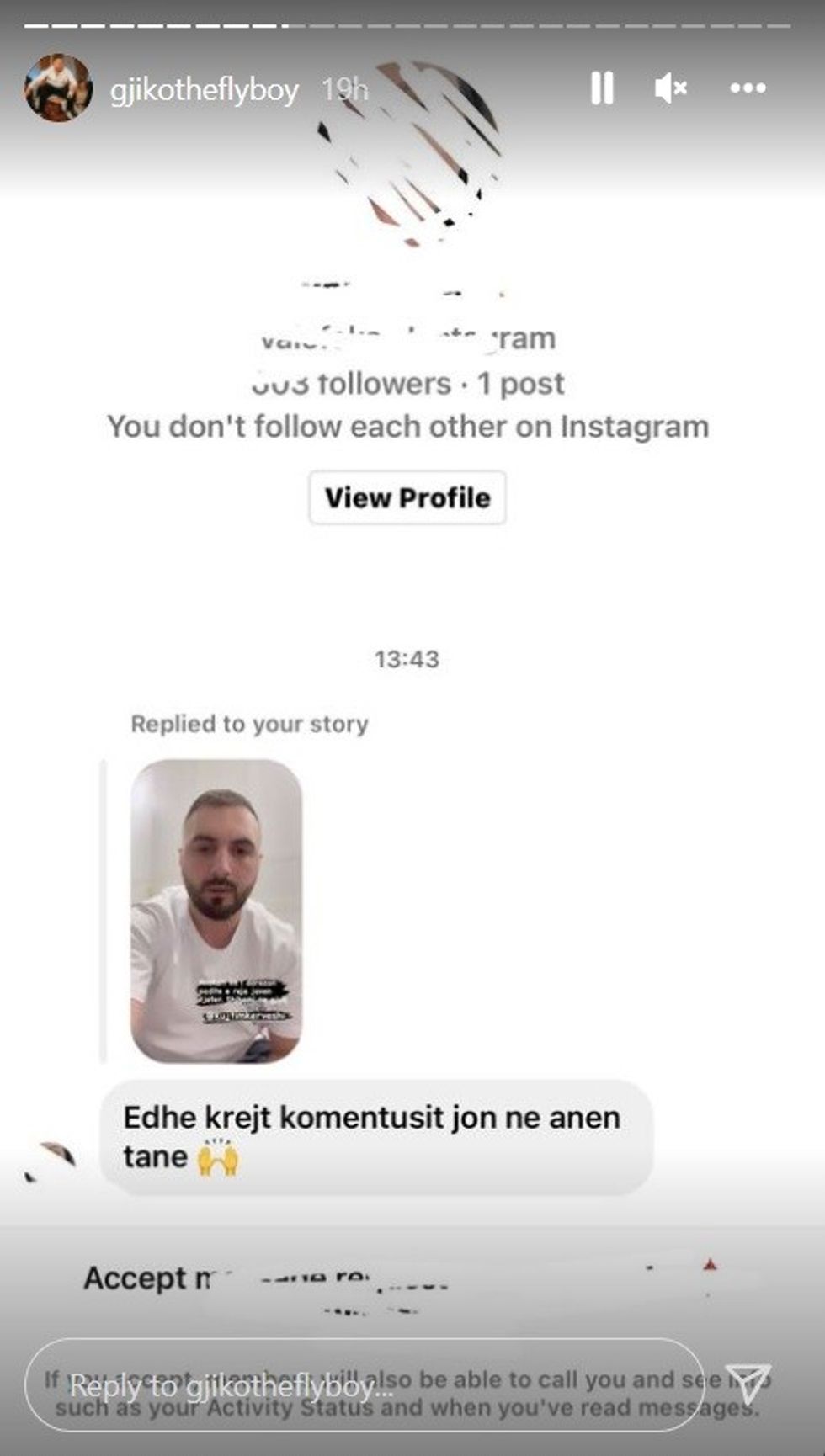
Task: Open the three-dot story options menu
Action: point(748,88)
